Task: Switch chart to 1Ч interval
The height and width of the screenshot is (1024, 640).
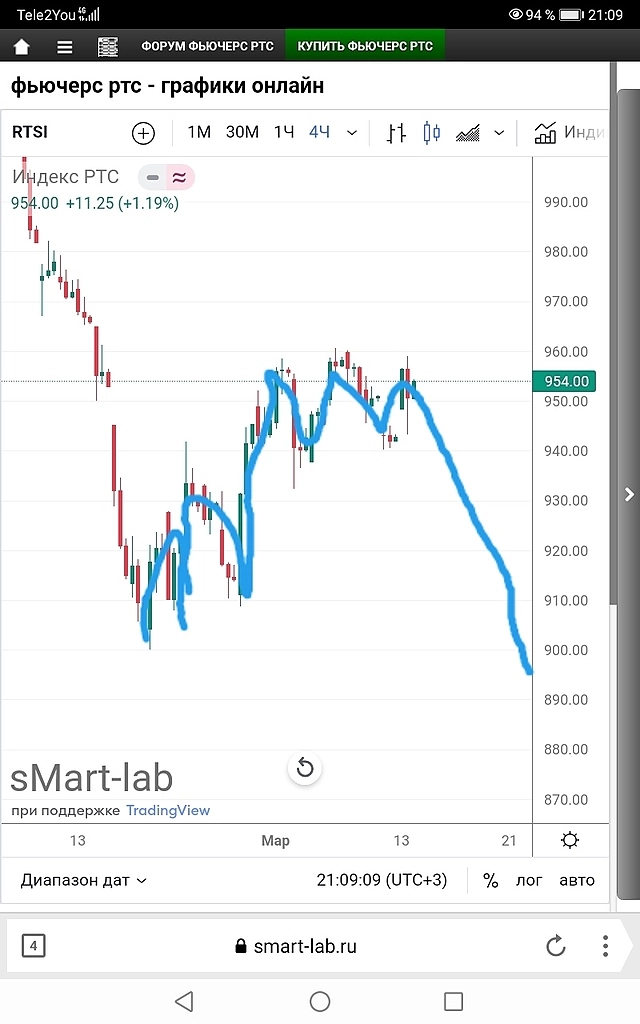Action: pos(285,132)
